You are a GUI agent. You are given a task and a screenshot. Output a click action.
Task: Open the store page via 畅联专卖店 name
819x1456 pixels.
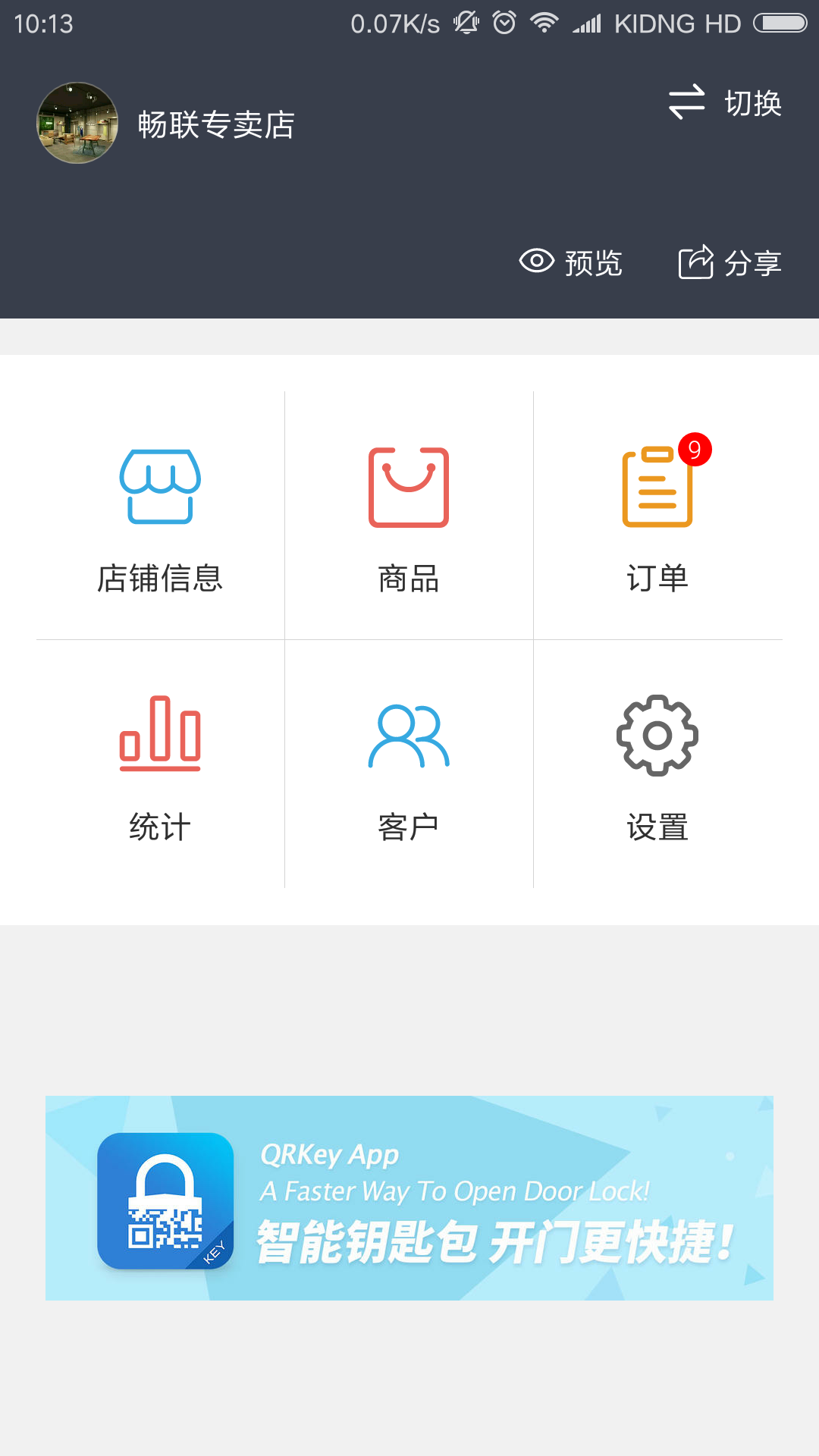[216, 124]
